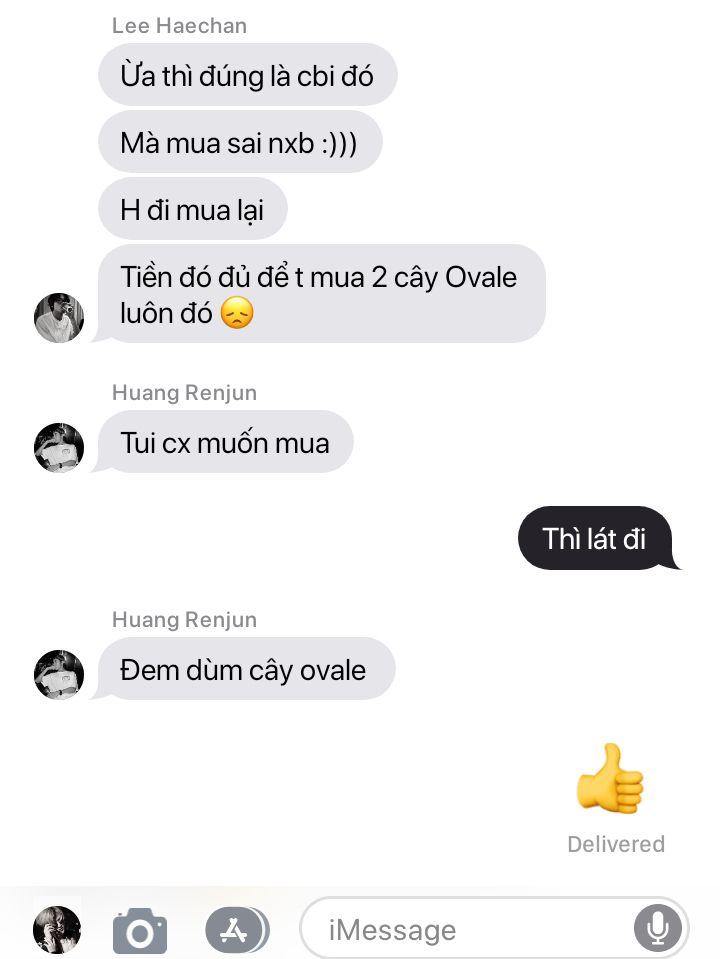The height and width of the screenshot is (959, 720).
Task: Open the App Store apps drawer
Action: coord(236,931)
